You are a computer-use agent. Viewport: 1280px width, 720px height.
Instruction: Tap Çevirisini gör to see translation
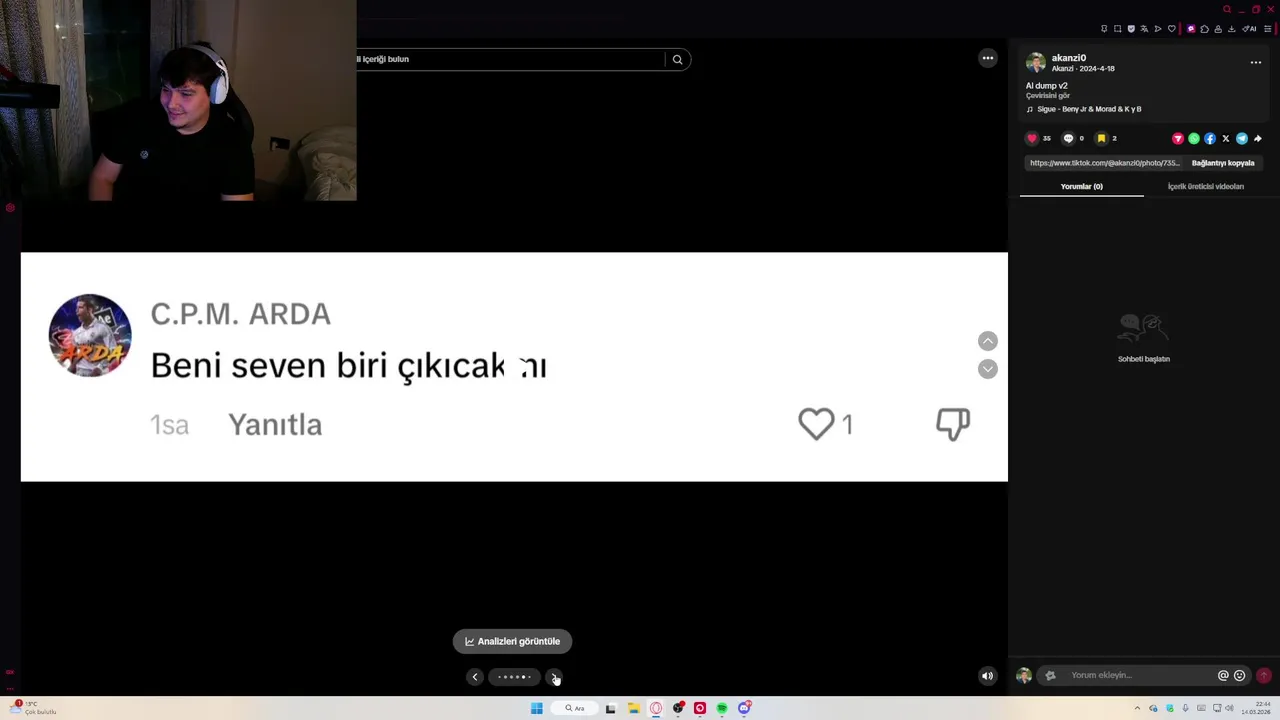click(1047, 96)
